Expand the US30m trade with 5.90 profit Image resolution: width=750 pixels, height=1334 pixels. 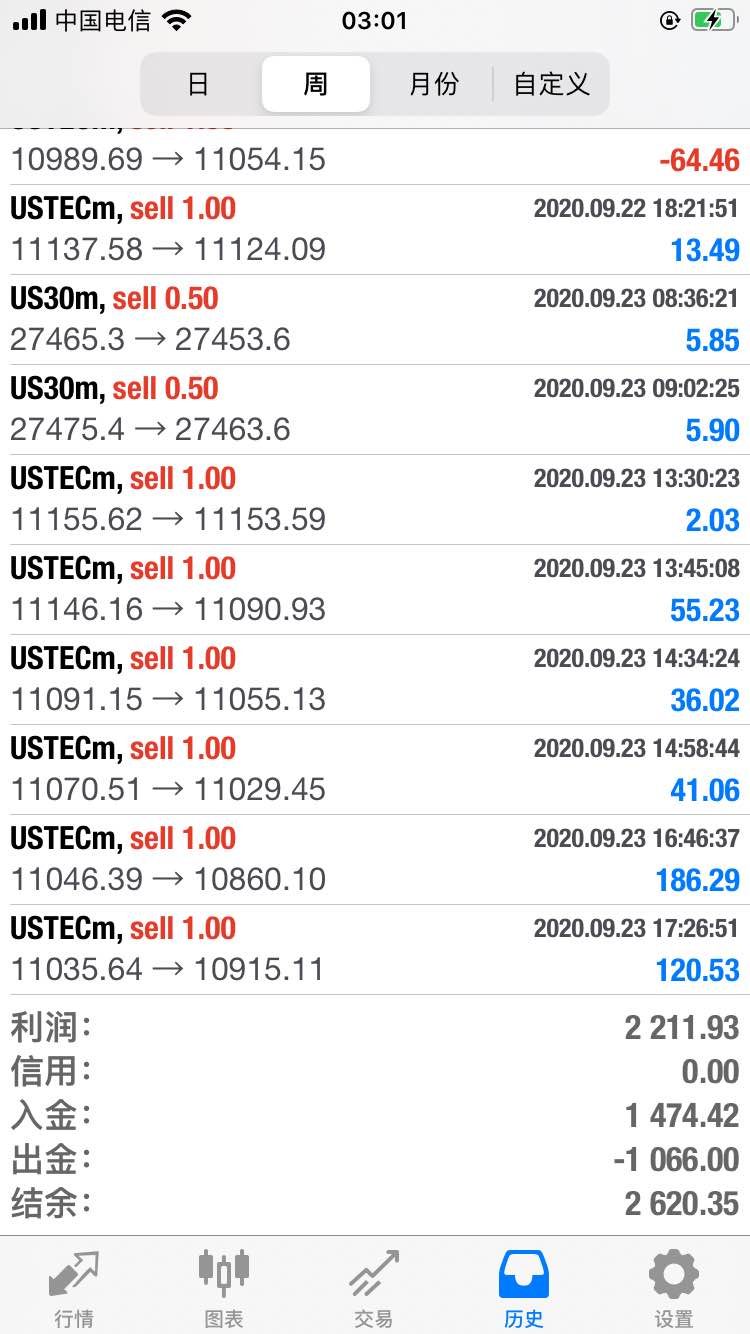point(375,410)
